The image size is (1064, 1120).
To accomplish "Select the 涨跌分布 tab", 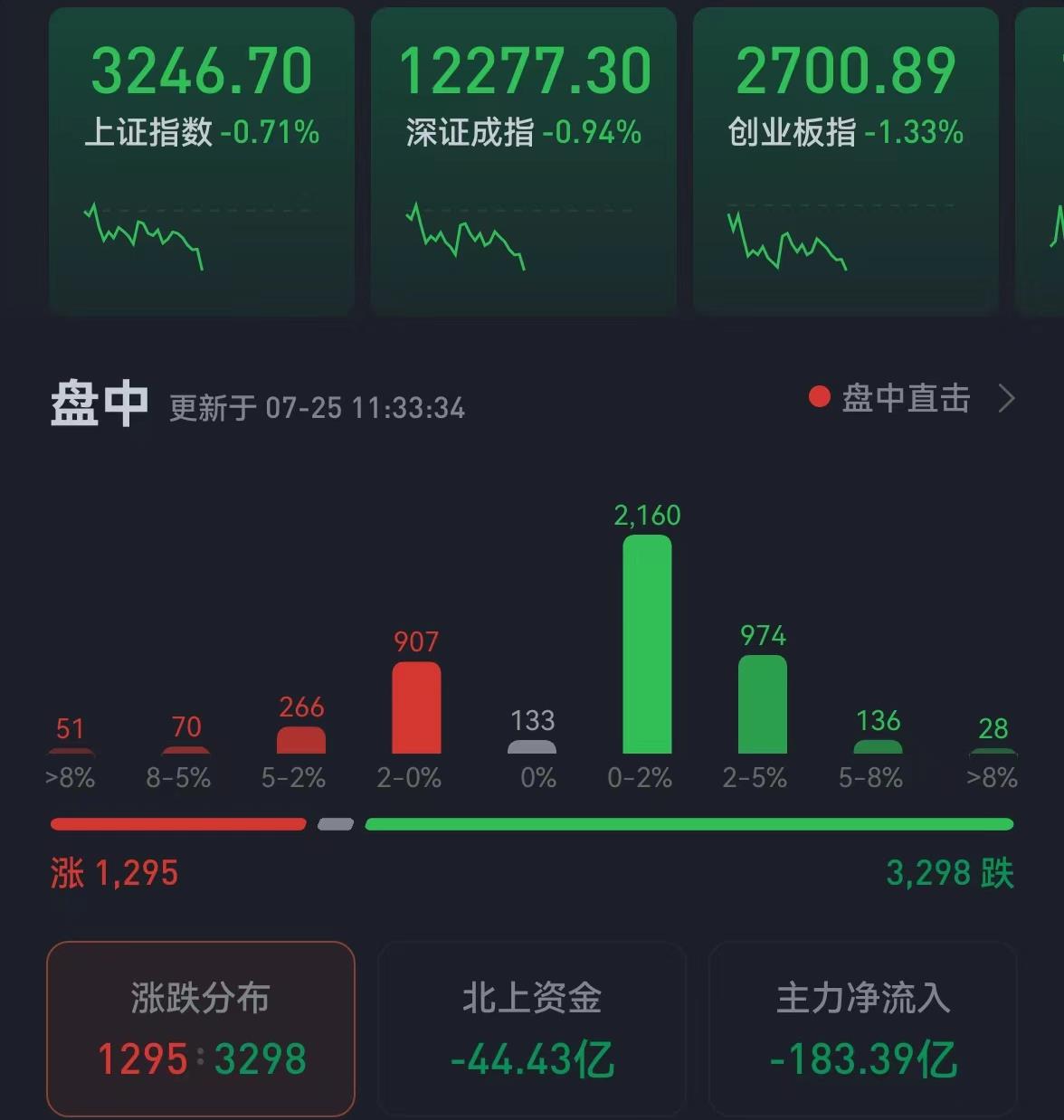I will 201,1029.
